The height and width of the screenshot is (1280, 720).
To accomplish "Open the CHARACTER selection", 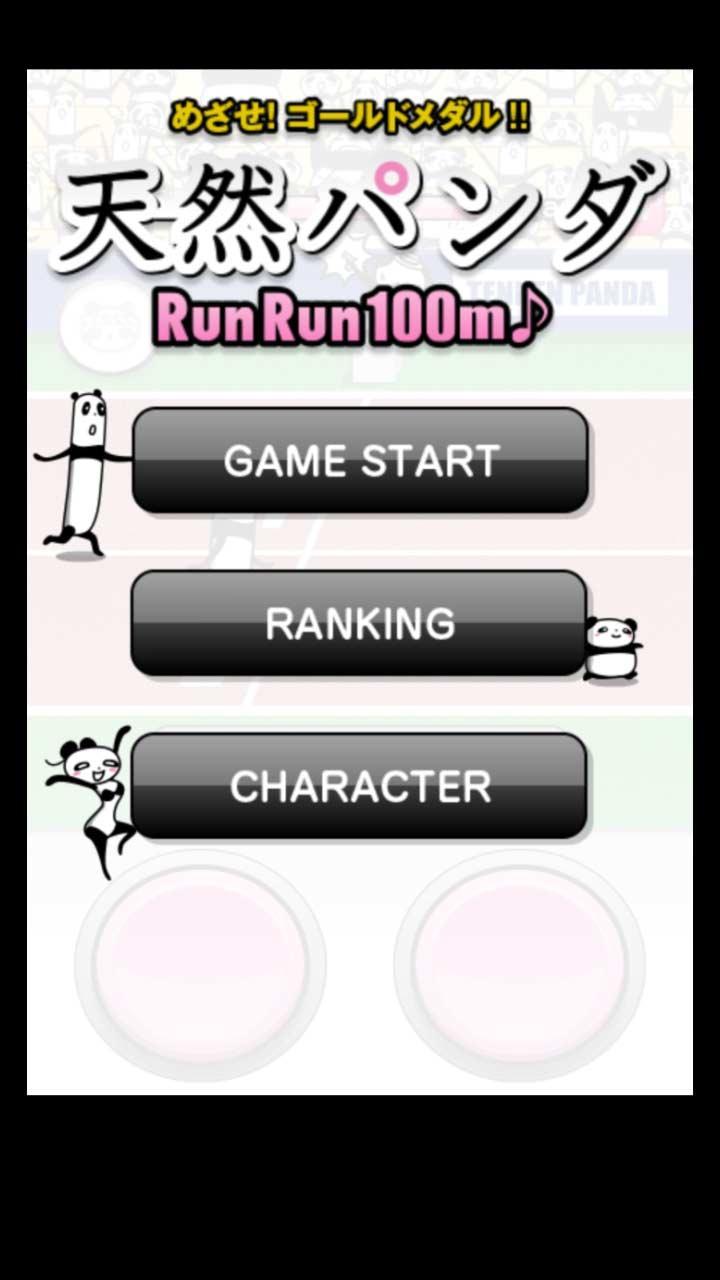I will click(360, 786).
